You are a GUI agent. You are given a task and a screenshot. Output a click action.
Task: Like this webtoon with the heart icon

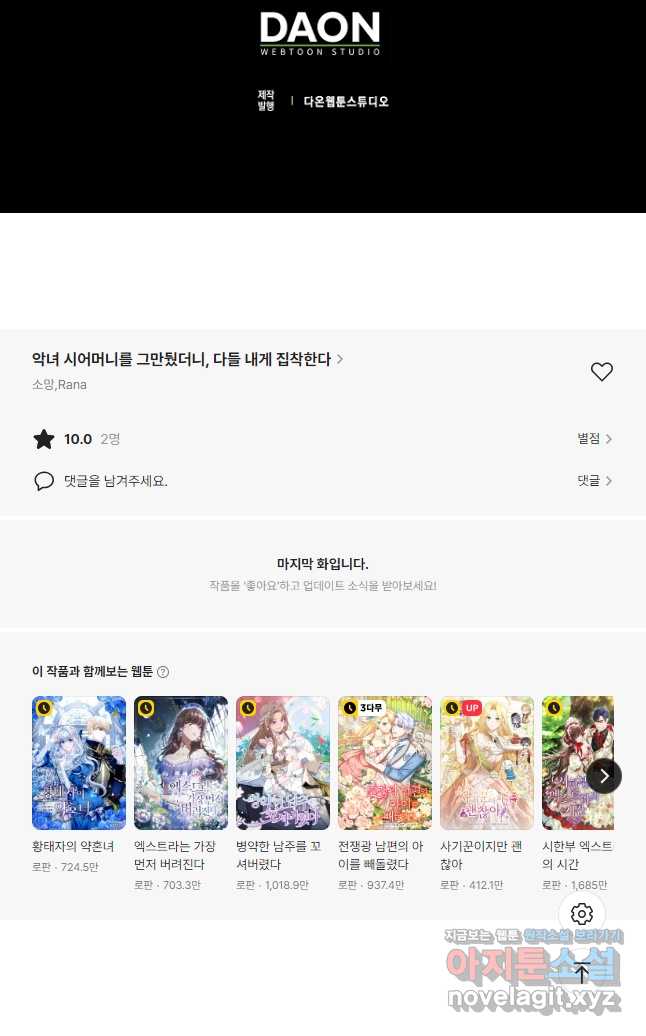pyautogui.click(x=601, y=372)
